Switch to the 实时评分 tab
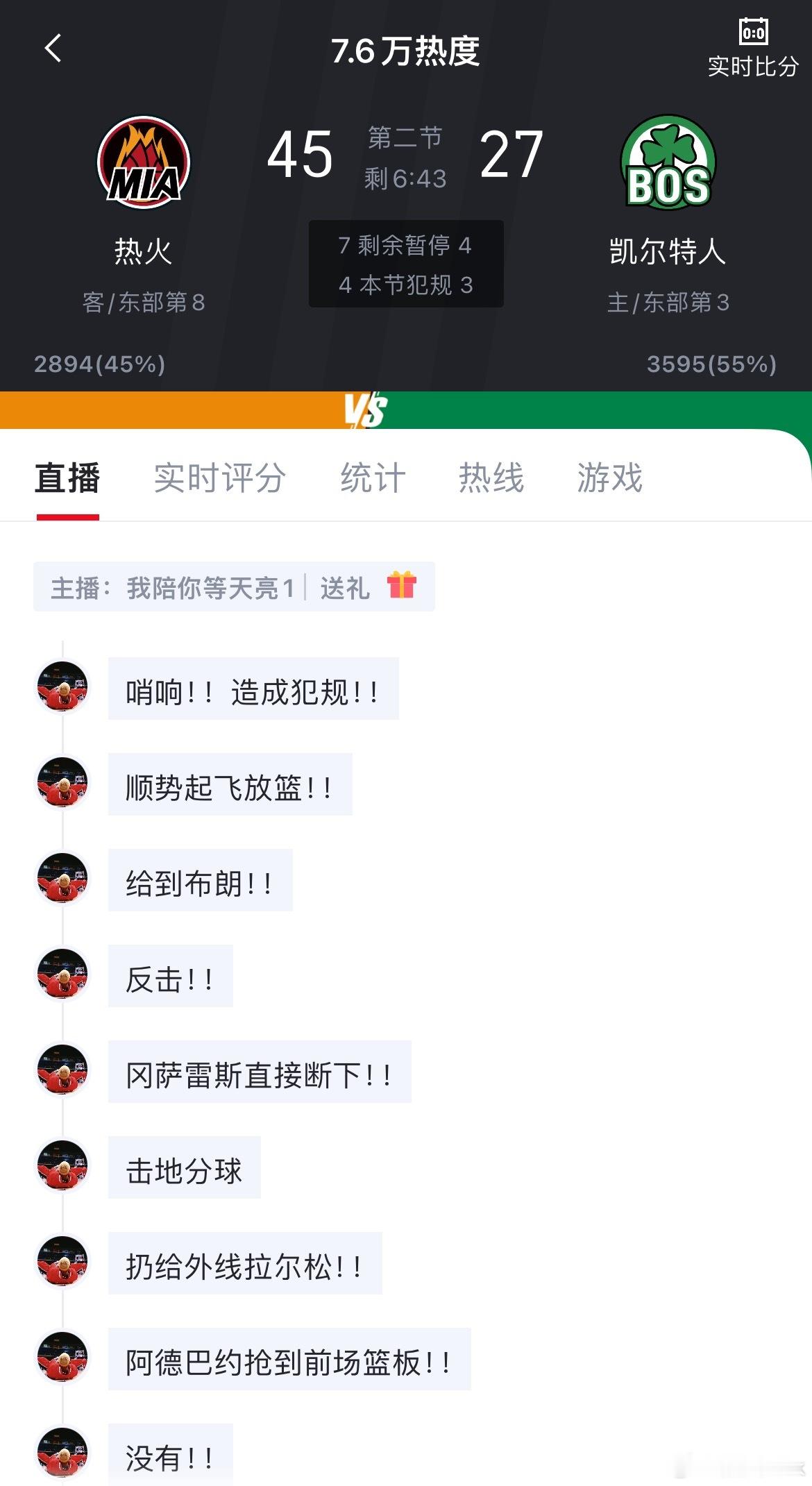Viewport: 812px width, 1486px height. pos(218,478)
